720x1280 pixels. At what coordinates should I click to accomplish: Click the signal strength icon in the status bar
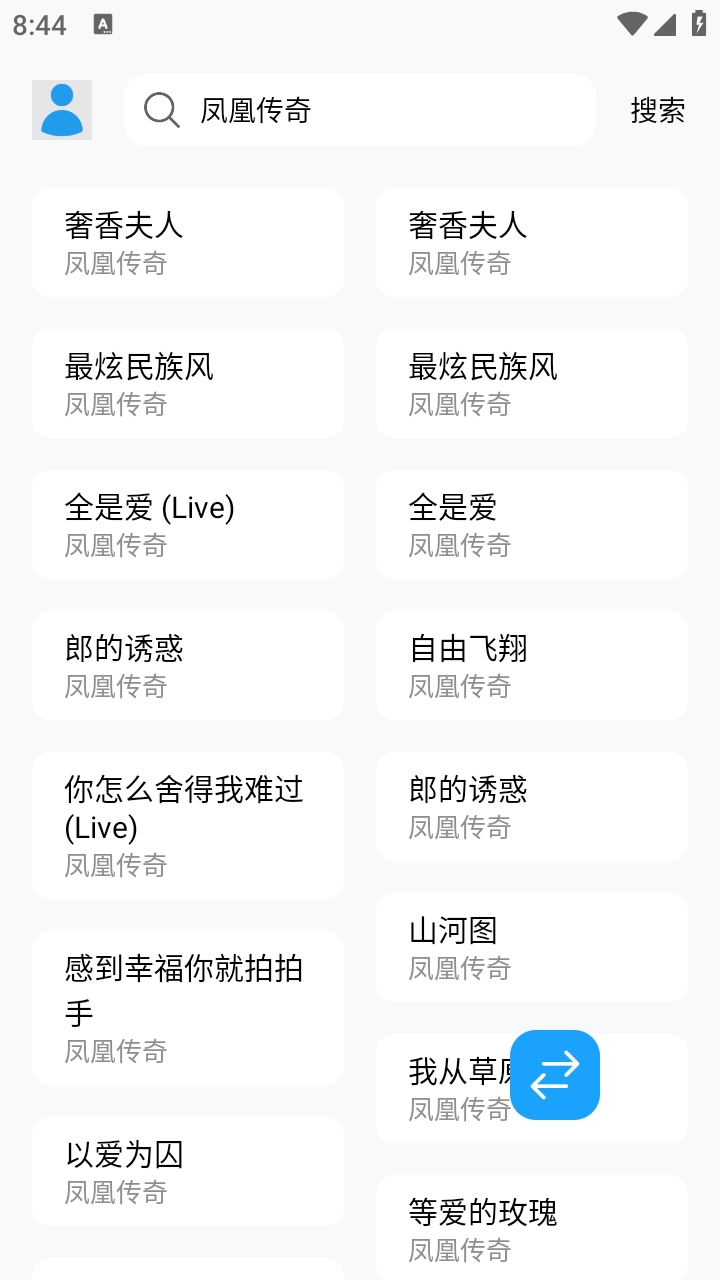pos(666,23)
